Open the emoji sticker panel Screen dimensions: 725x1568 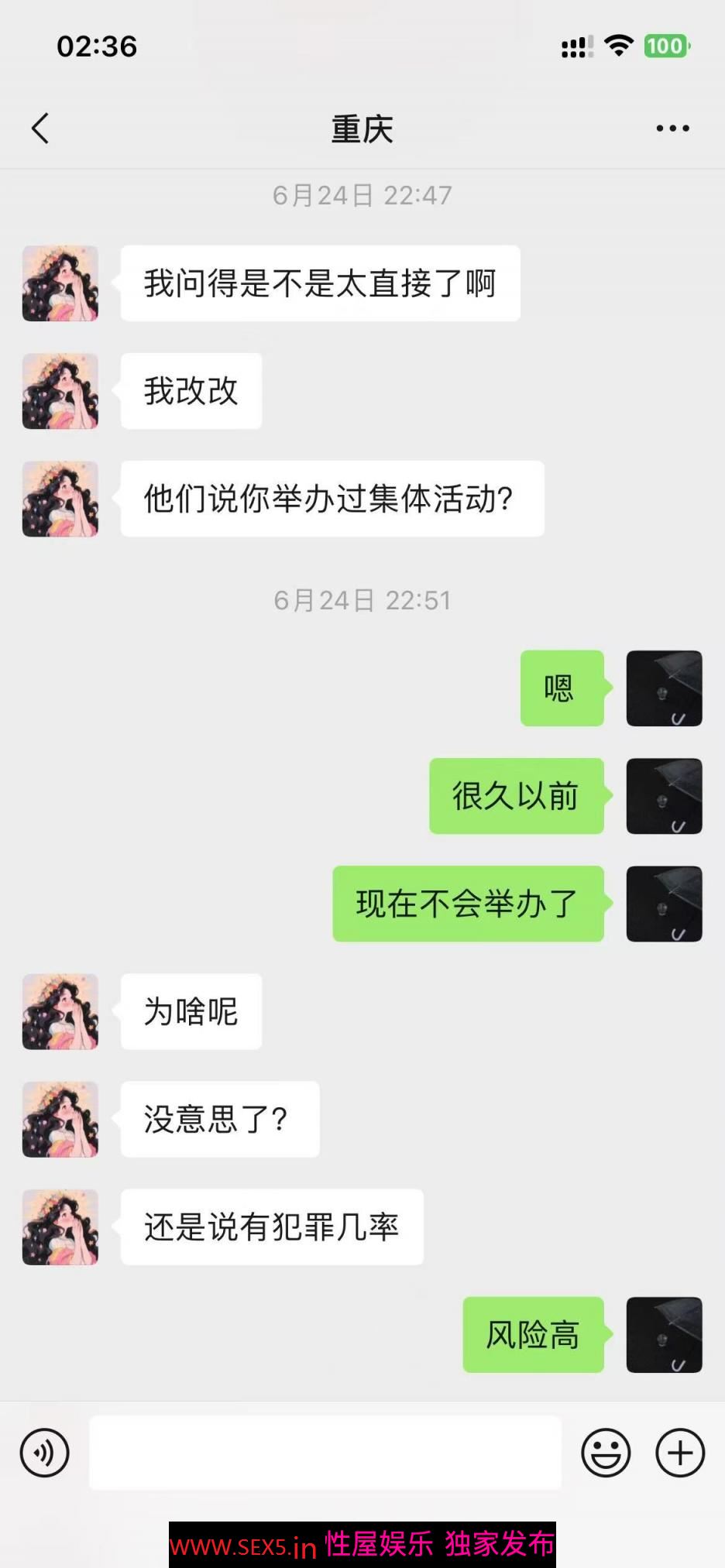point(606,1453)
